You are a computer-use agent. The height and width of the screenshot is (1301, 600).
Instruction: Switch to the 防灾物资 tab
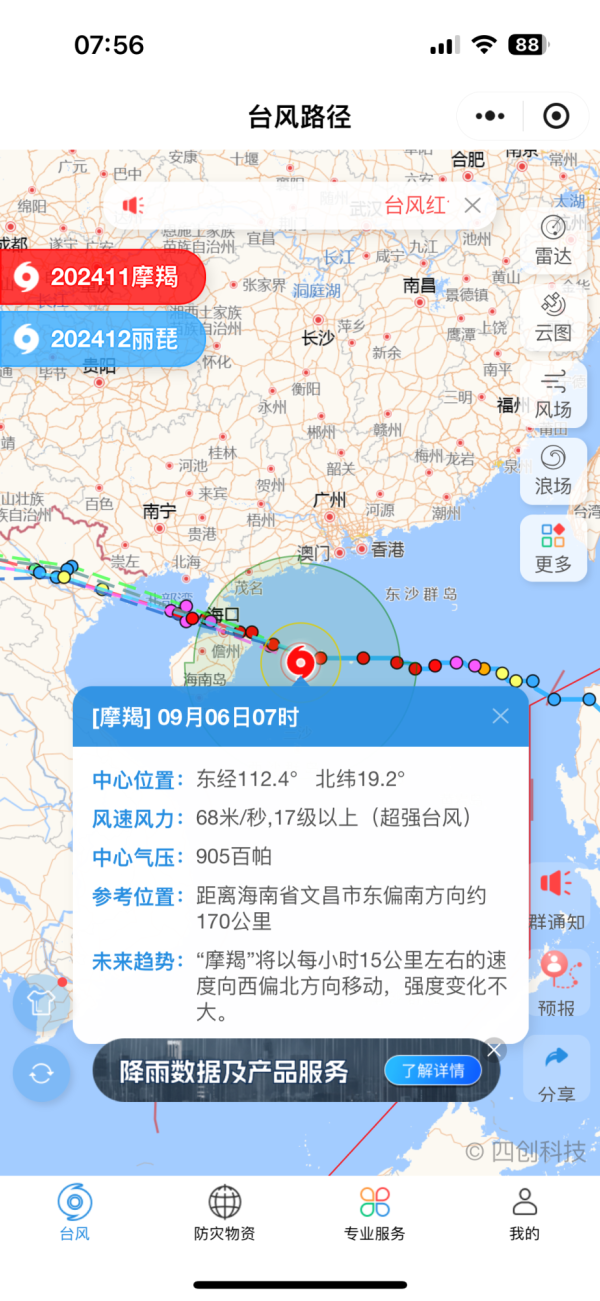point(225,1211)
